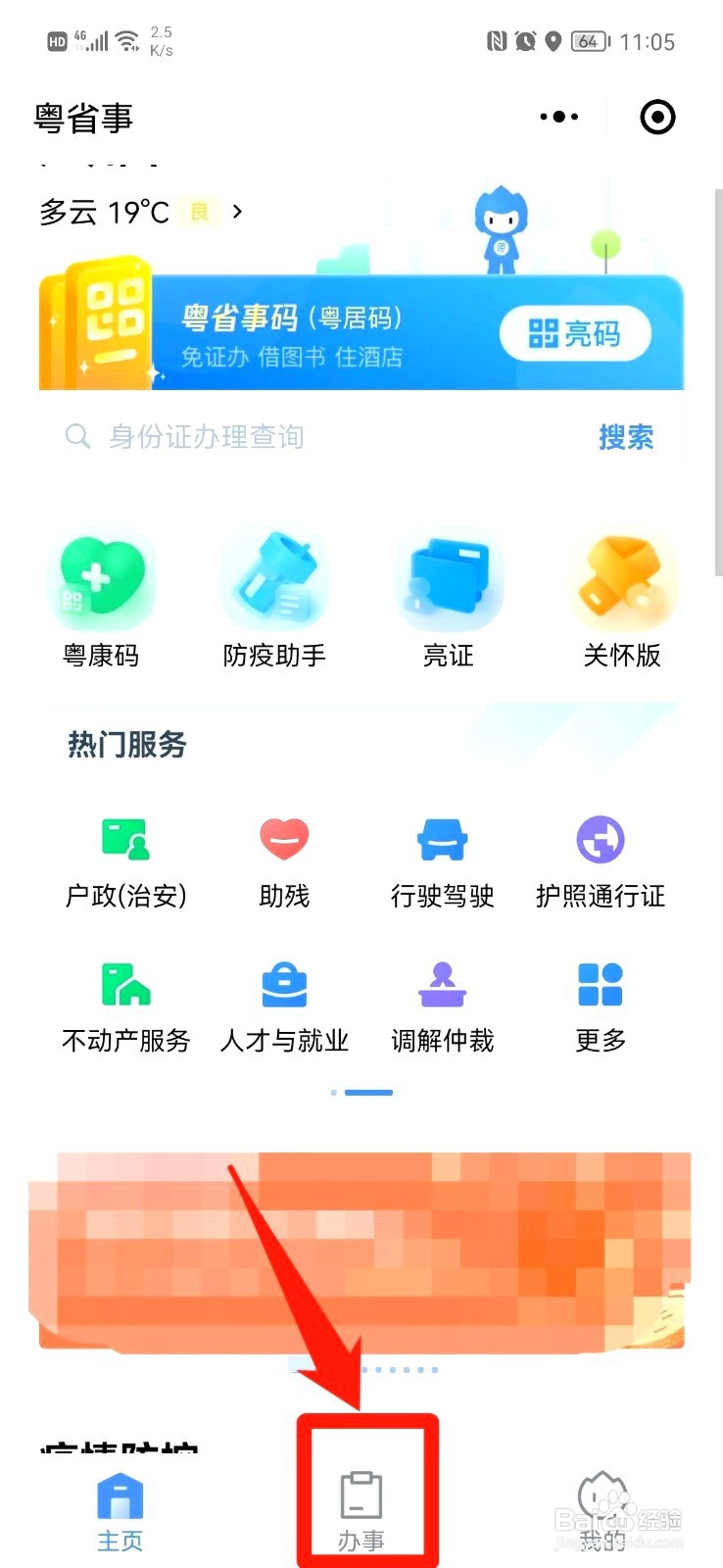
Task: Show 更多 hot services
Action: pos(601,1007)
